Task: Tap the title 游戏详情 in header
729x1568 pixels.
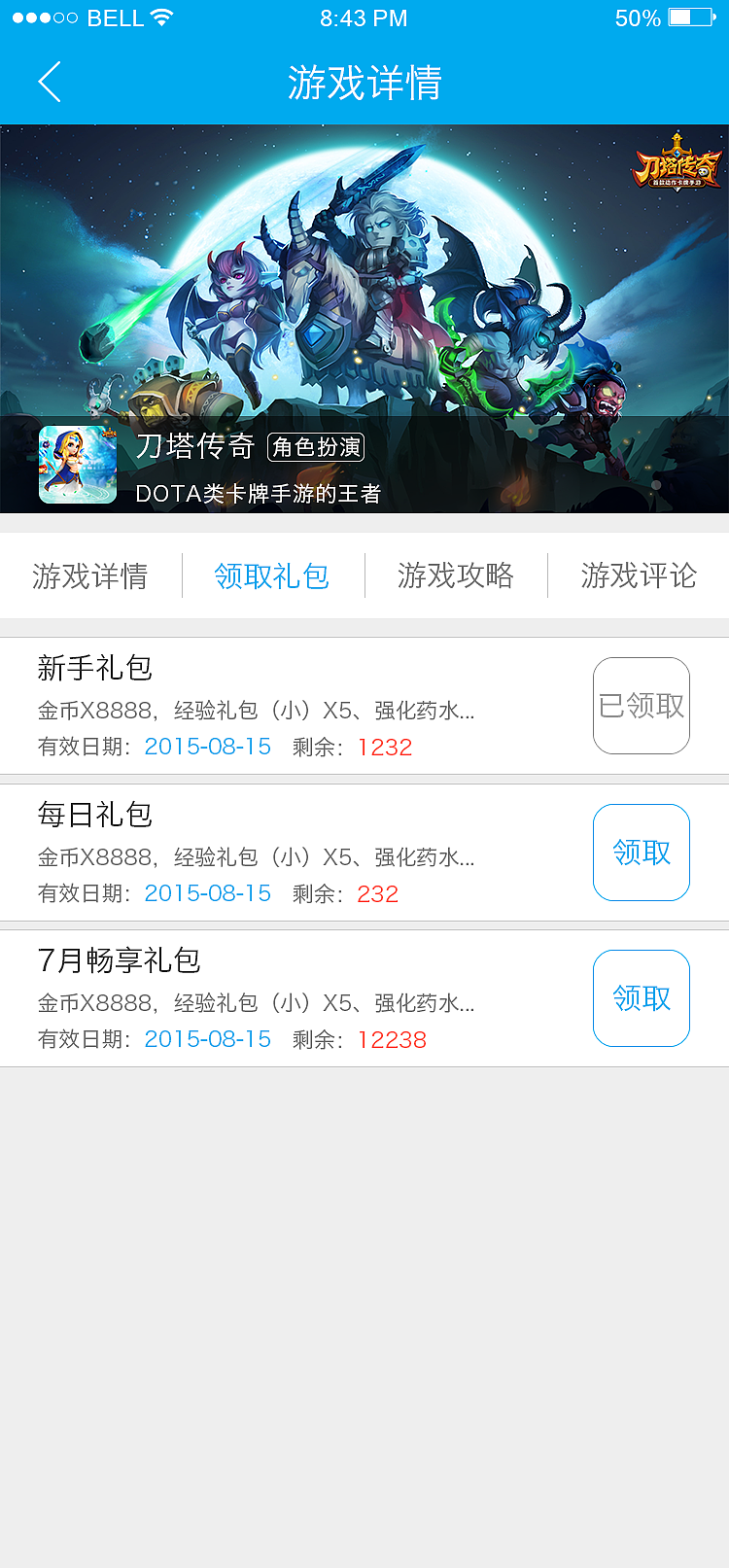Action: click(x=364, y=84)
